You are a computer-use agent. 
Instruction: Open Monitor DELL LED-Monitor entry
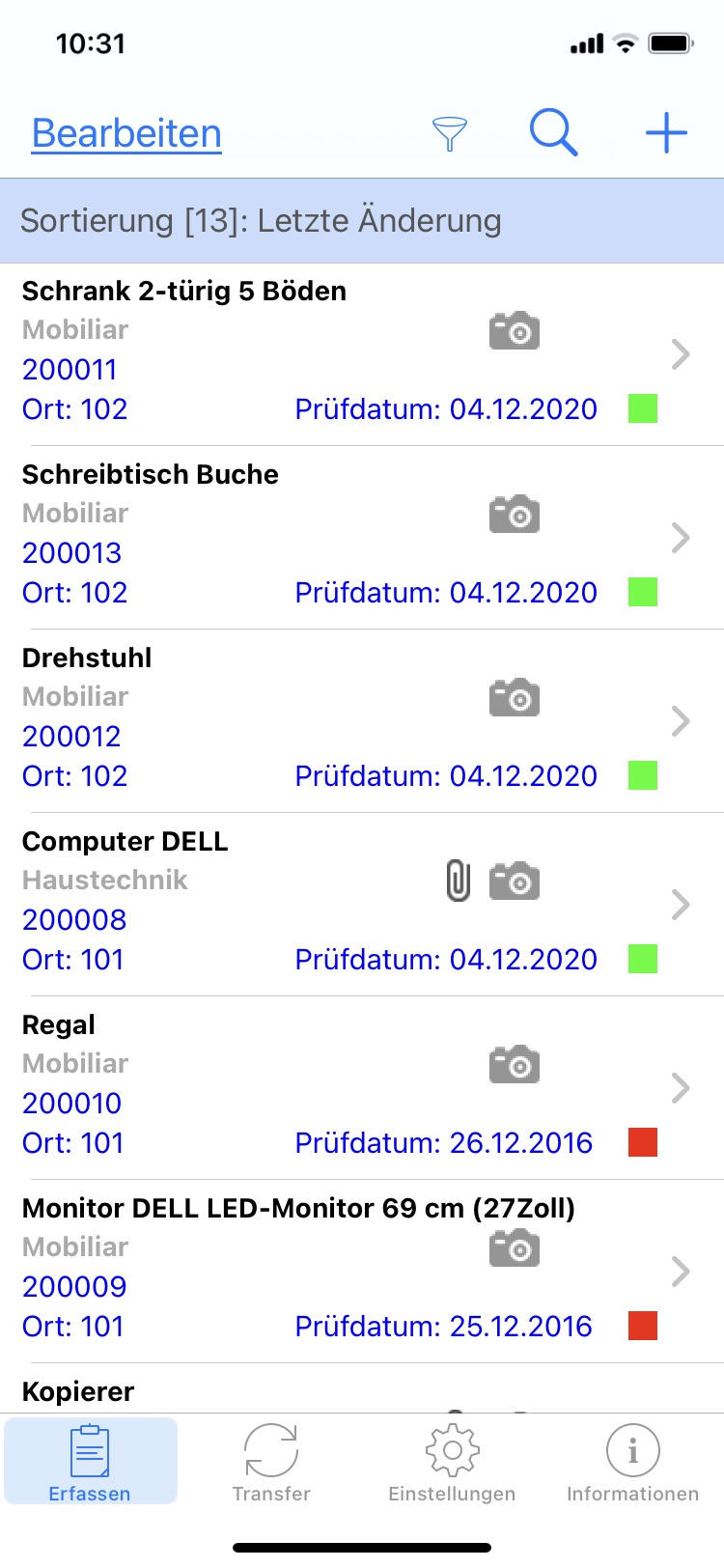362,1271
